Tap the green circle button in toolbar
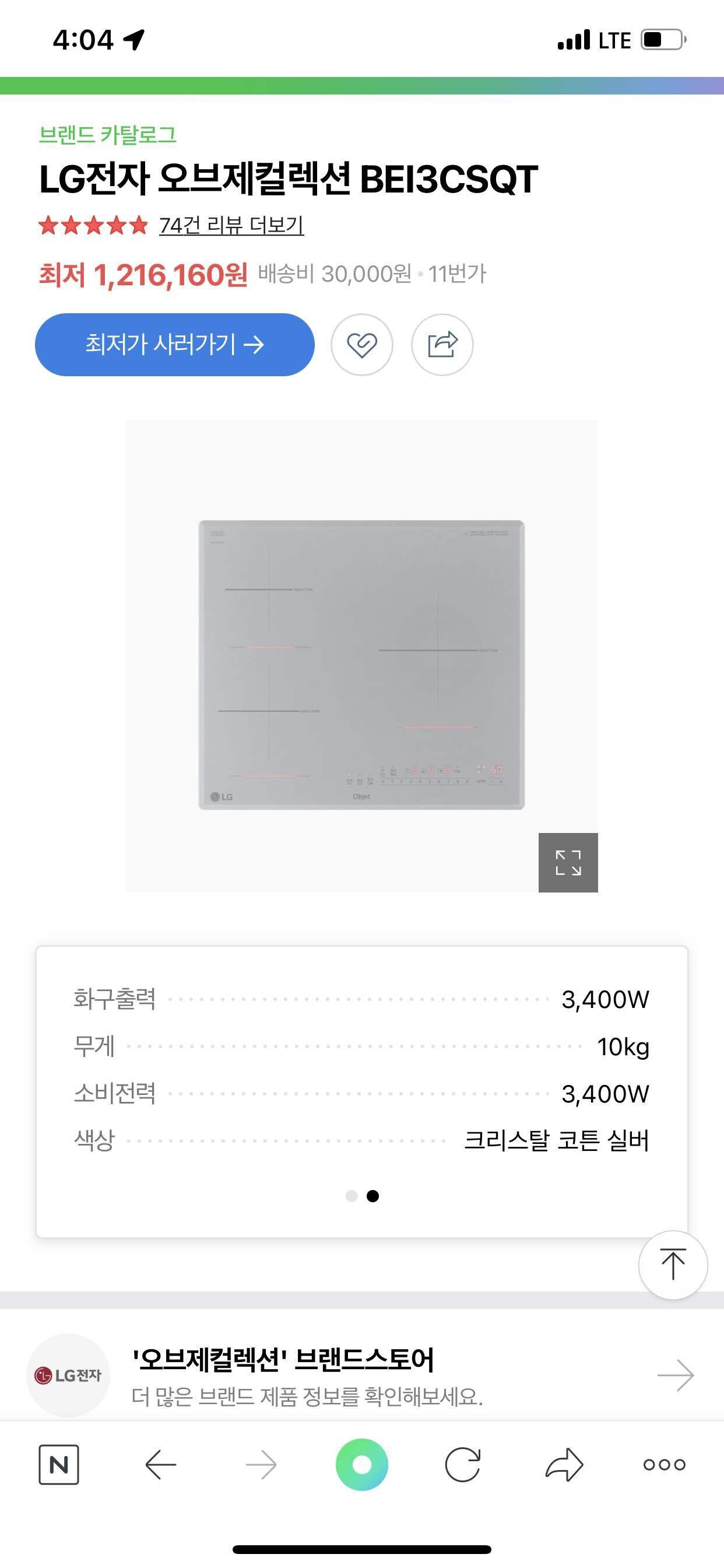 pyautogui.click(x=362, y=1465)
